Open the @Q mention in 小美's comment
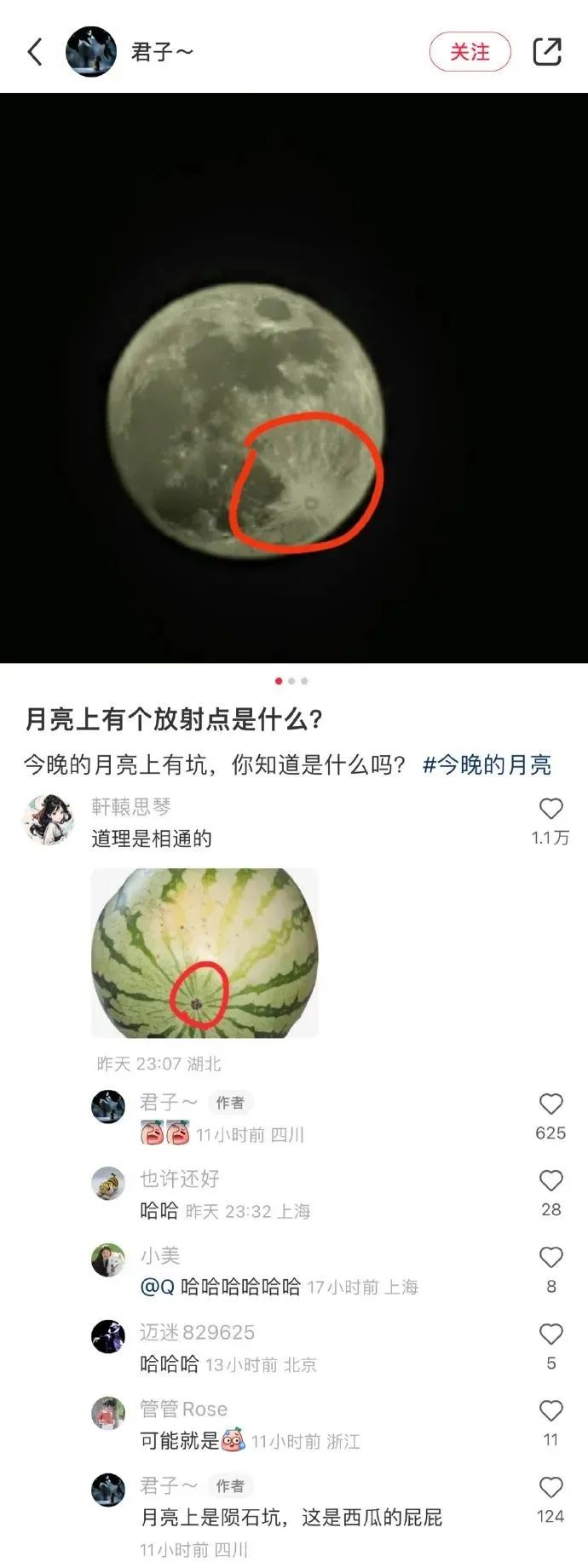Screen dimensions: 588x1568 tap(157, 1287)
